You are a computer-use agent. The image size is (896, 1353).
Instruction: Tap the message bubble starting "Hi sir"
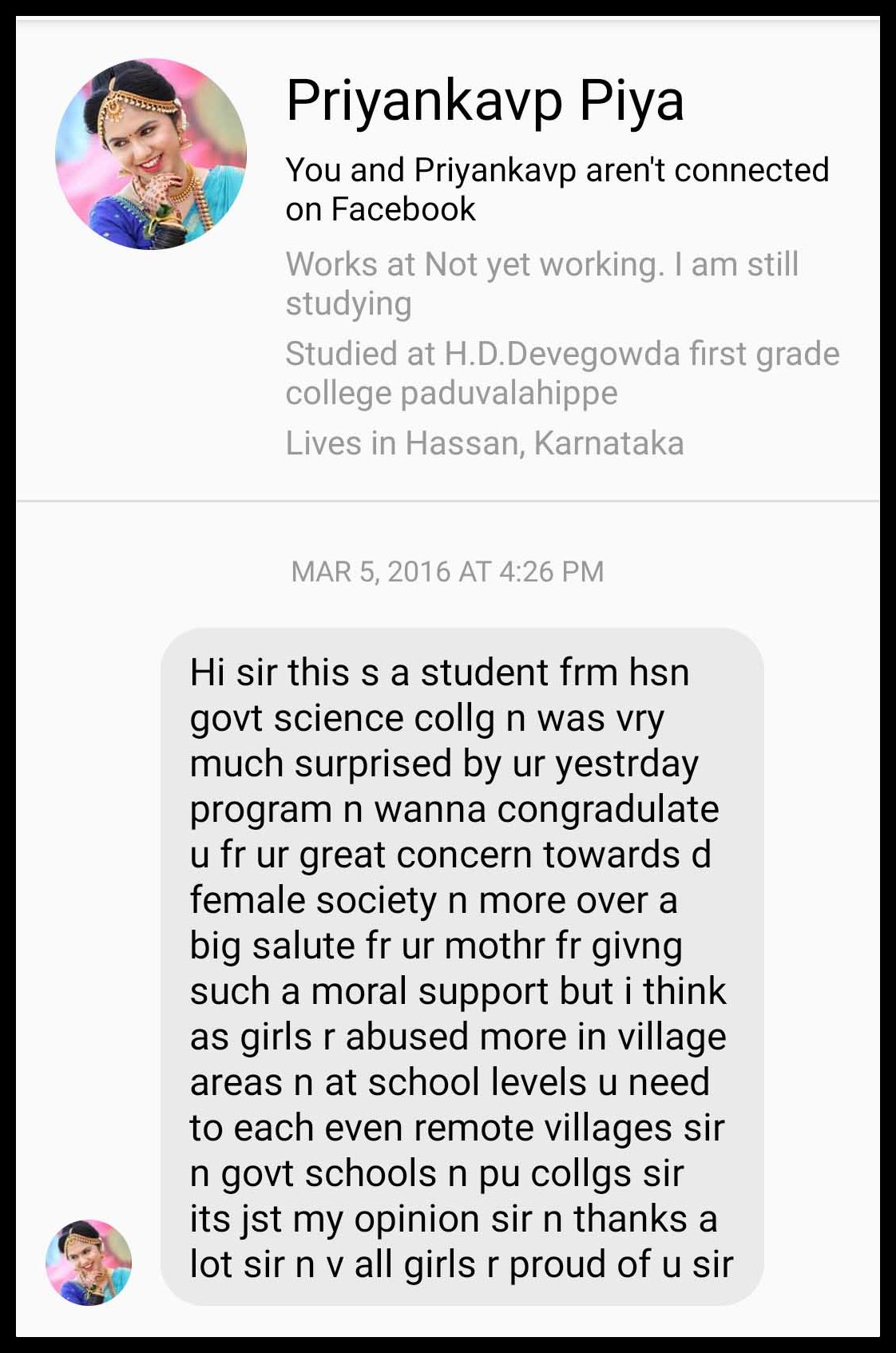click(462, 967)
